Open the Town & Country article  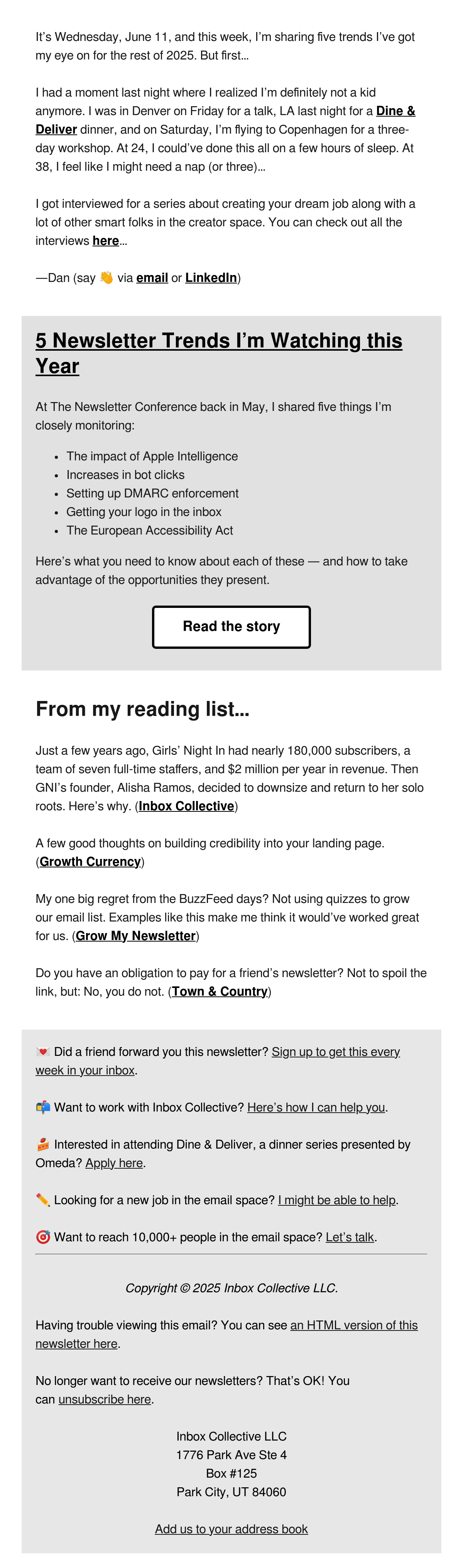click(220, 991)
